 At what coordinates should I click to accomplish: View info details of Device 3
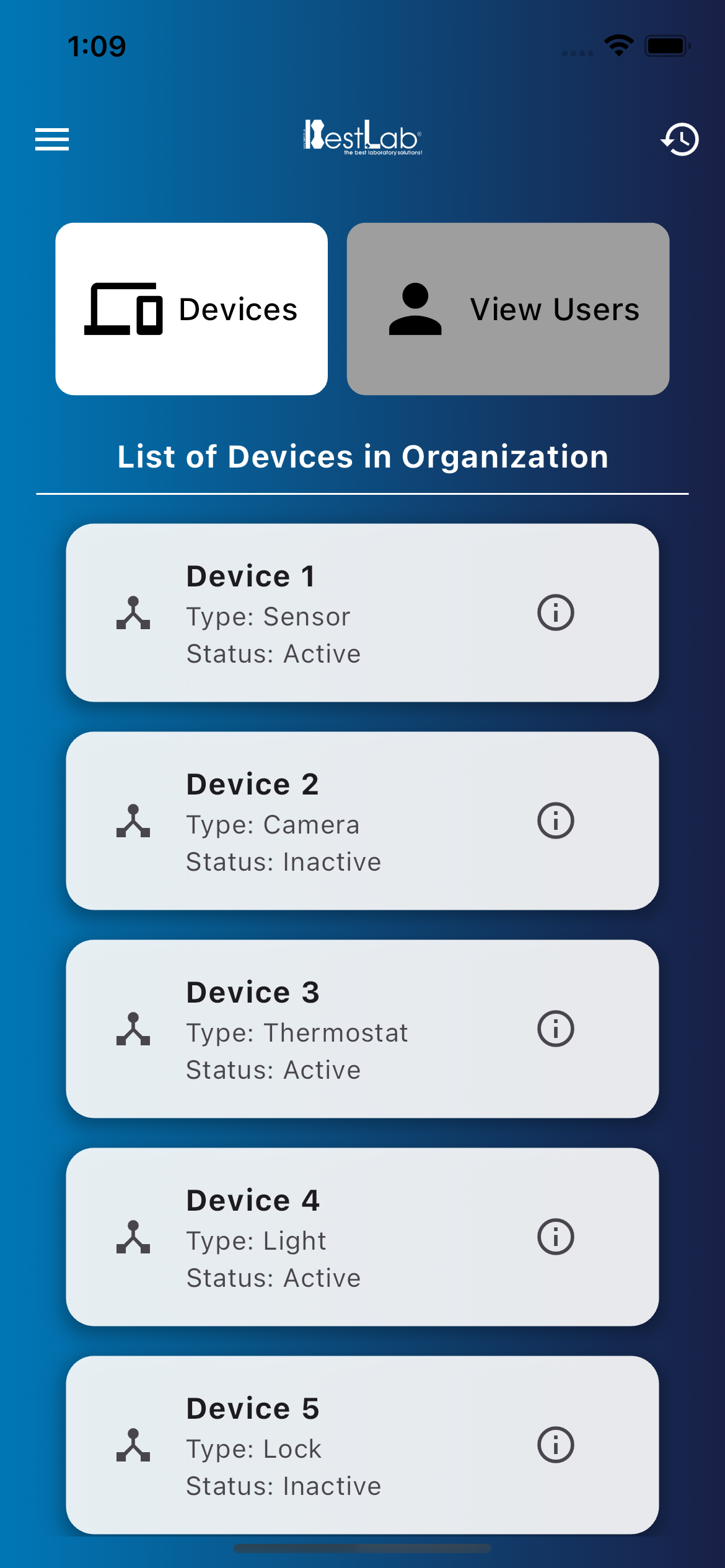point(555,1029)
